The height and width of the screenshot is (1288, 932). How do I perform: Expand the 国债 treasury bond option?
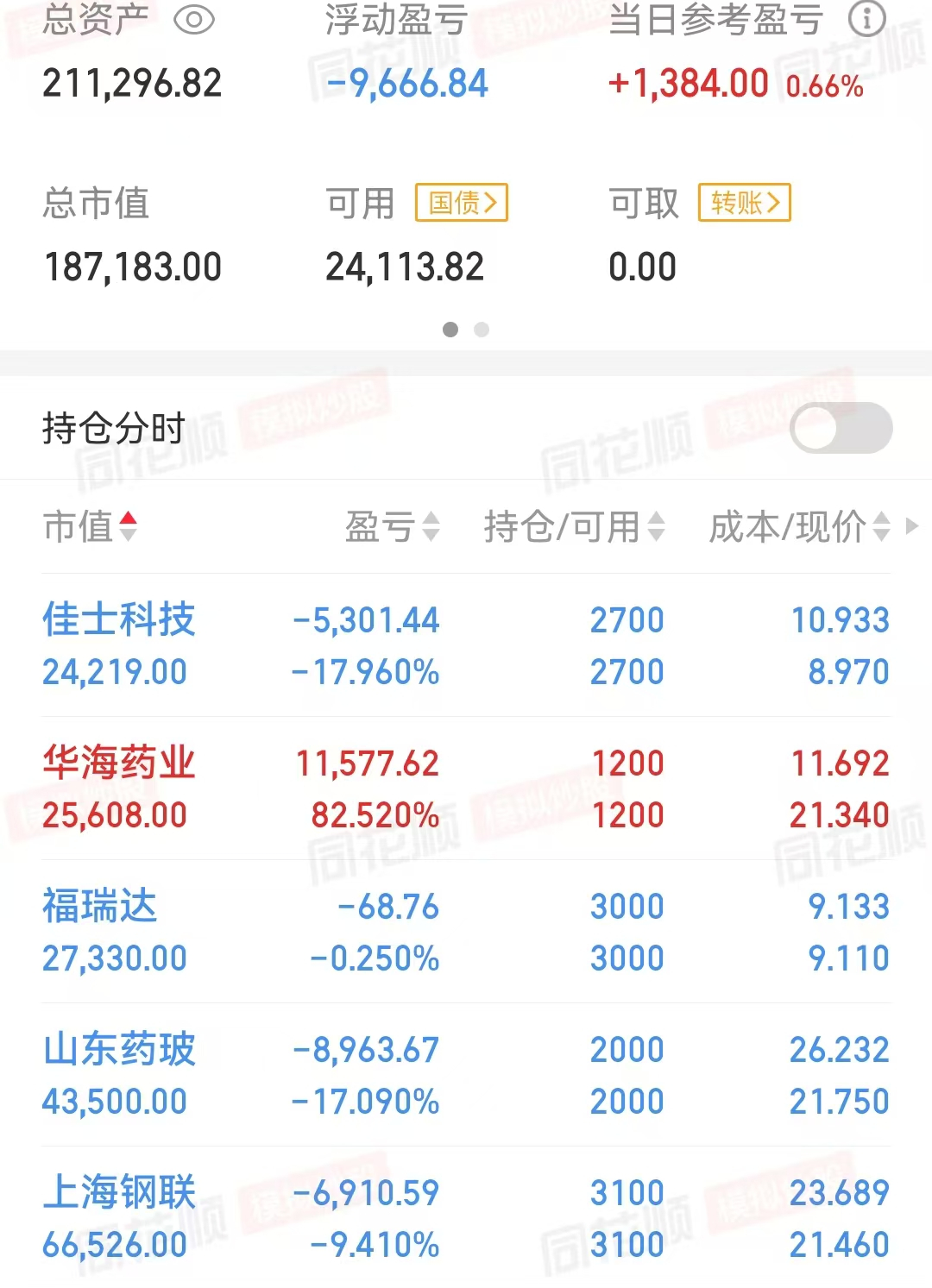click(x=461, y=203)
